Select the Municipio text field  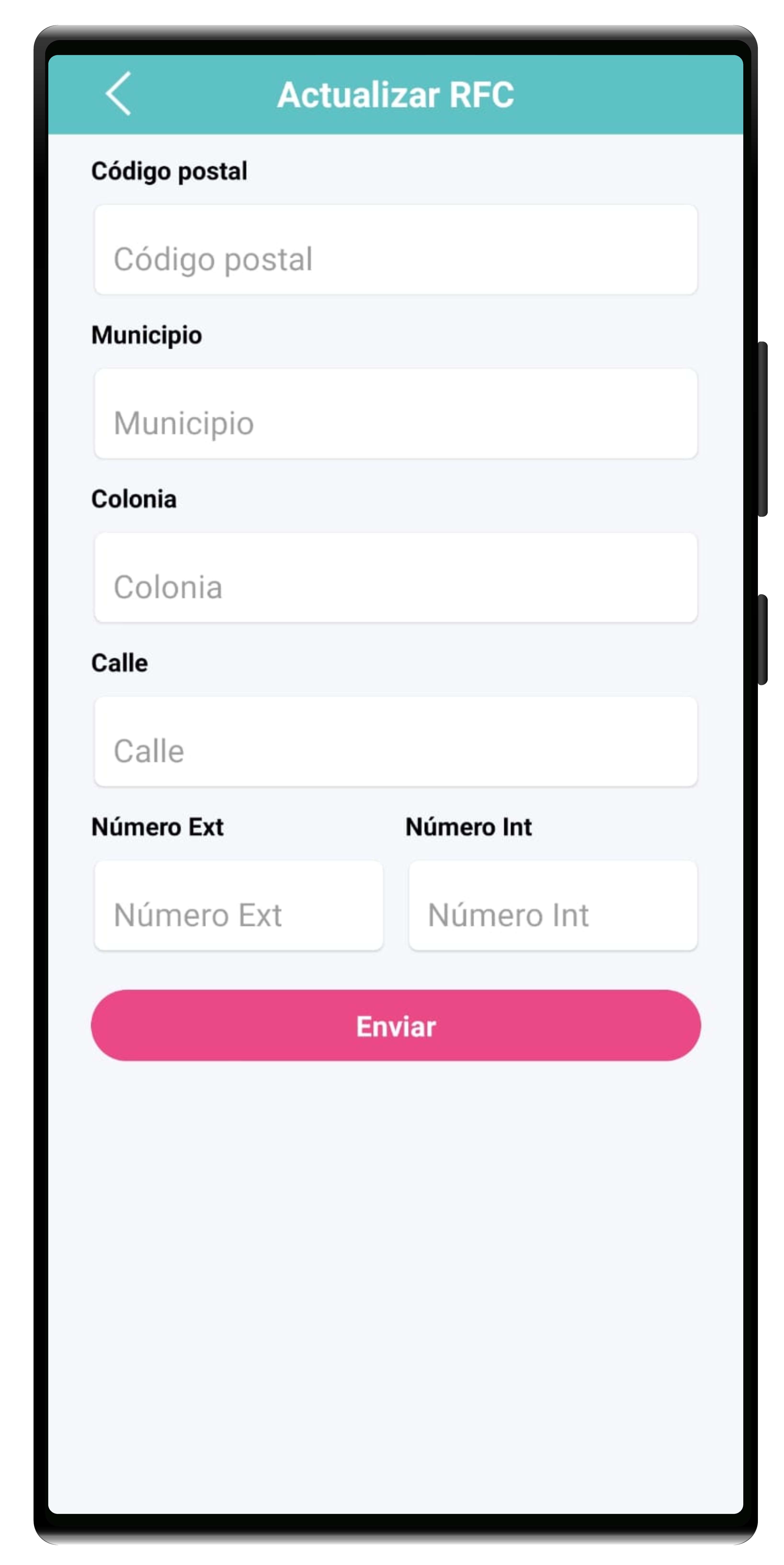click(x=395, y=414)
